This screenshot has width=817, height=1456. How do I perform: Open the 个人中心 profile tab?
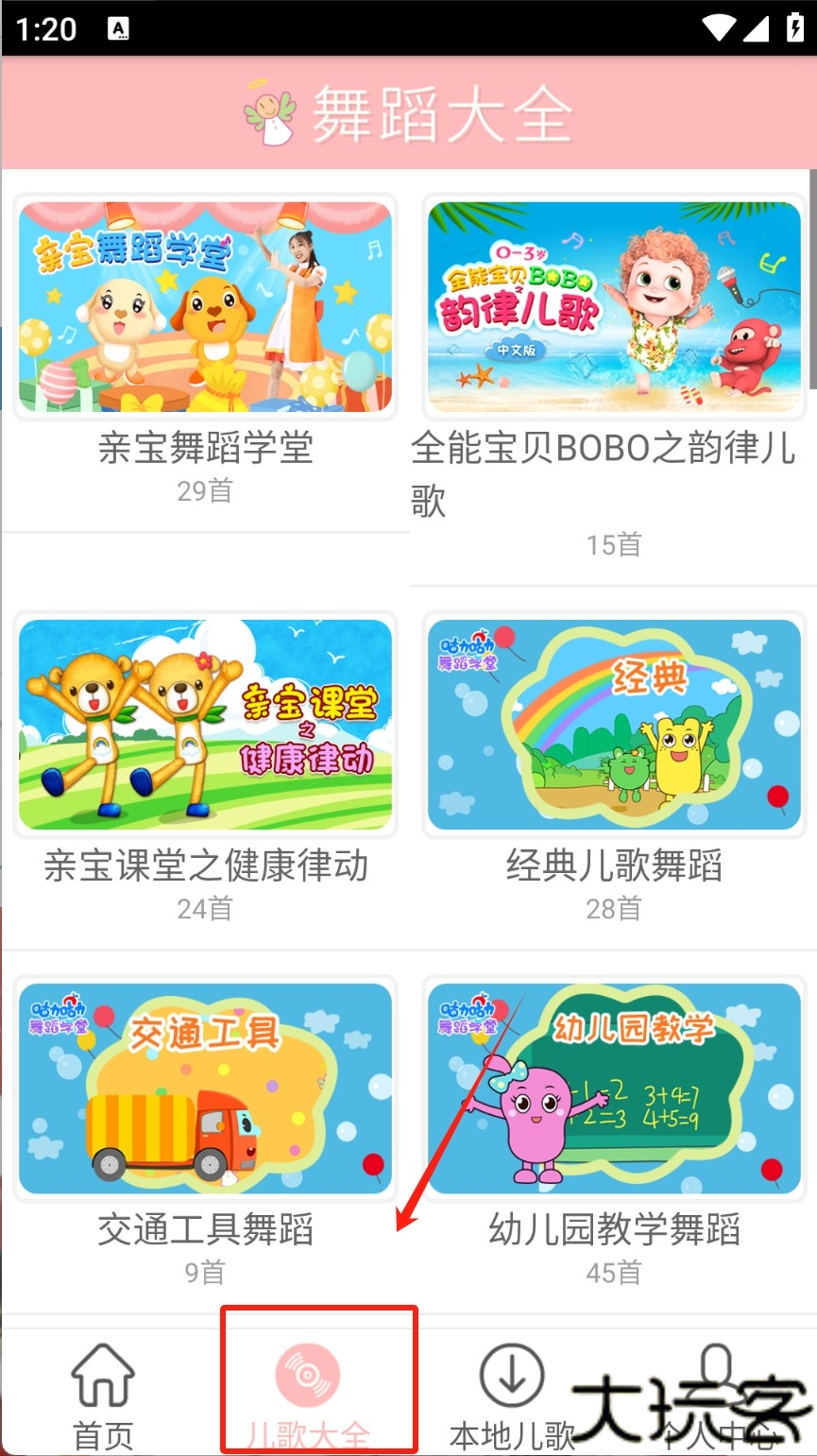718,1394
